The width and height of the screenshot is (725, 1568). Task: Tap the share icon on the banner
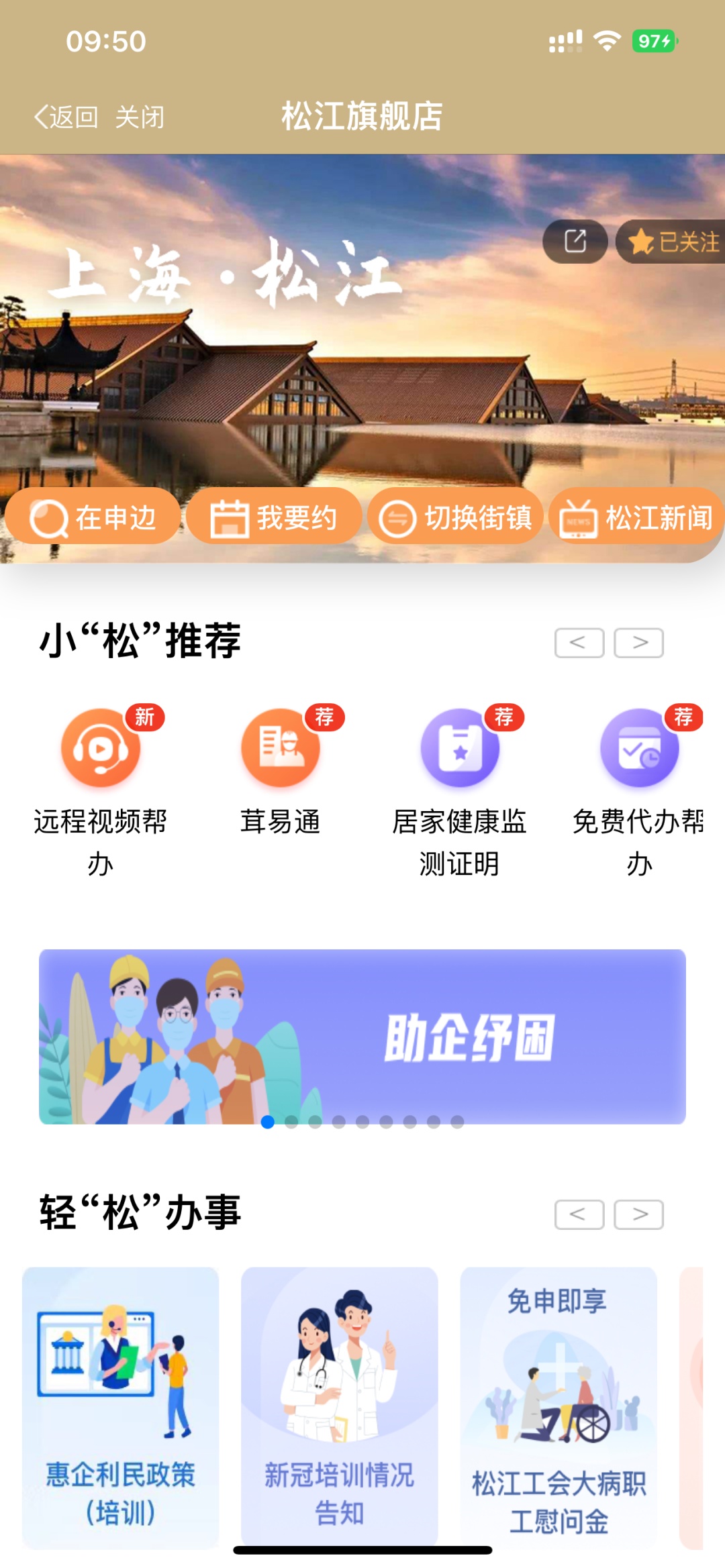[575, 241]
